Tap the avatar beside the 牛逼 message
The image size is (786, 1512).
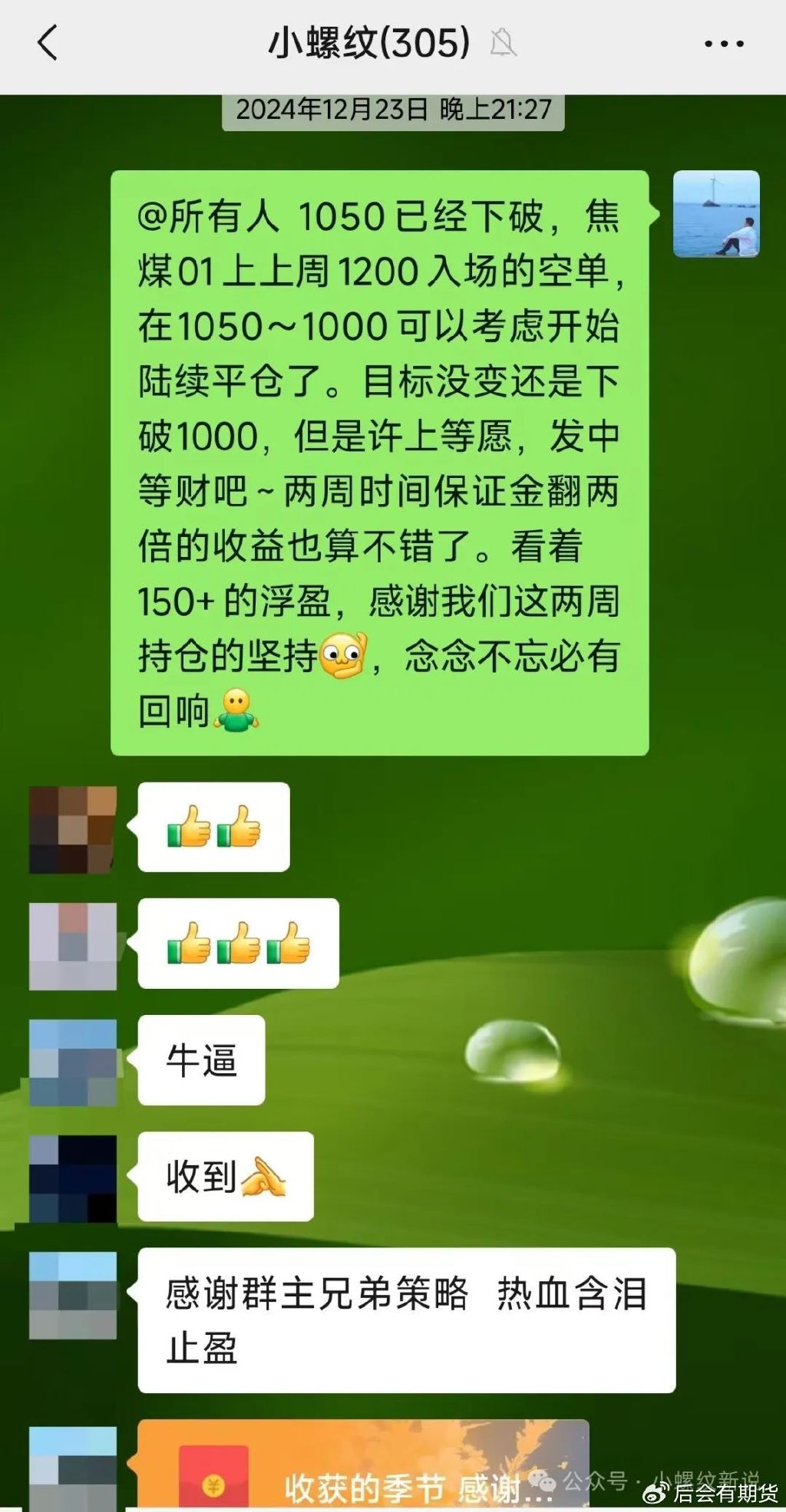coord(73,1062)
